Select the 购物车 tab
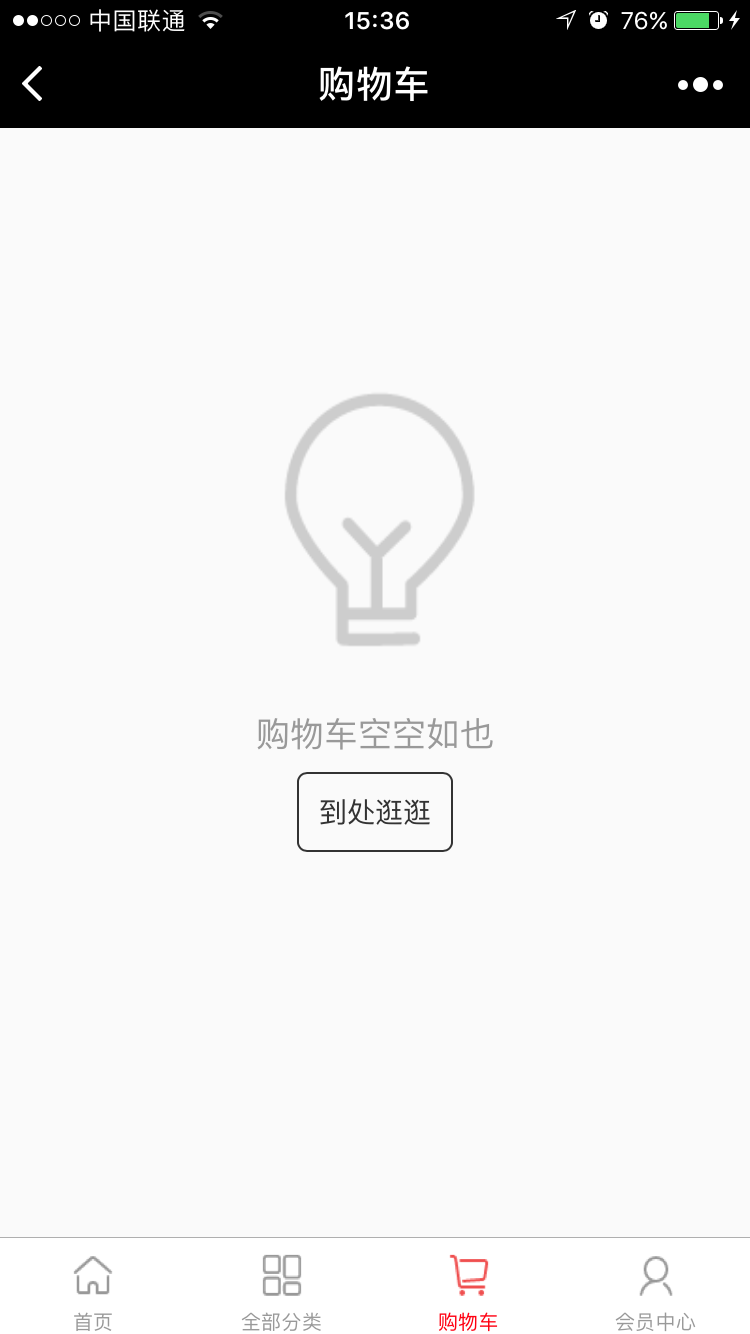Viewport: 750px width, 1334px height. pyautogui.click(x=468, y=1291)
